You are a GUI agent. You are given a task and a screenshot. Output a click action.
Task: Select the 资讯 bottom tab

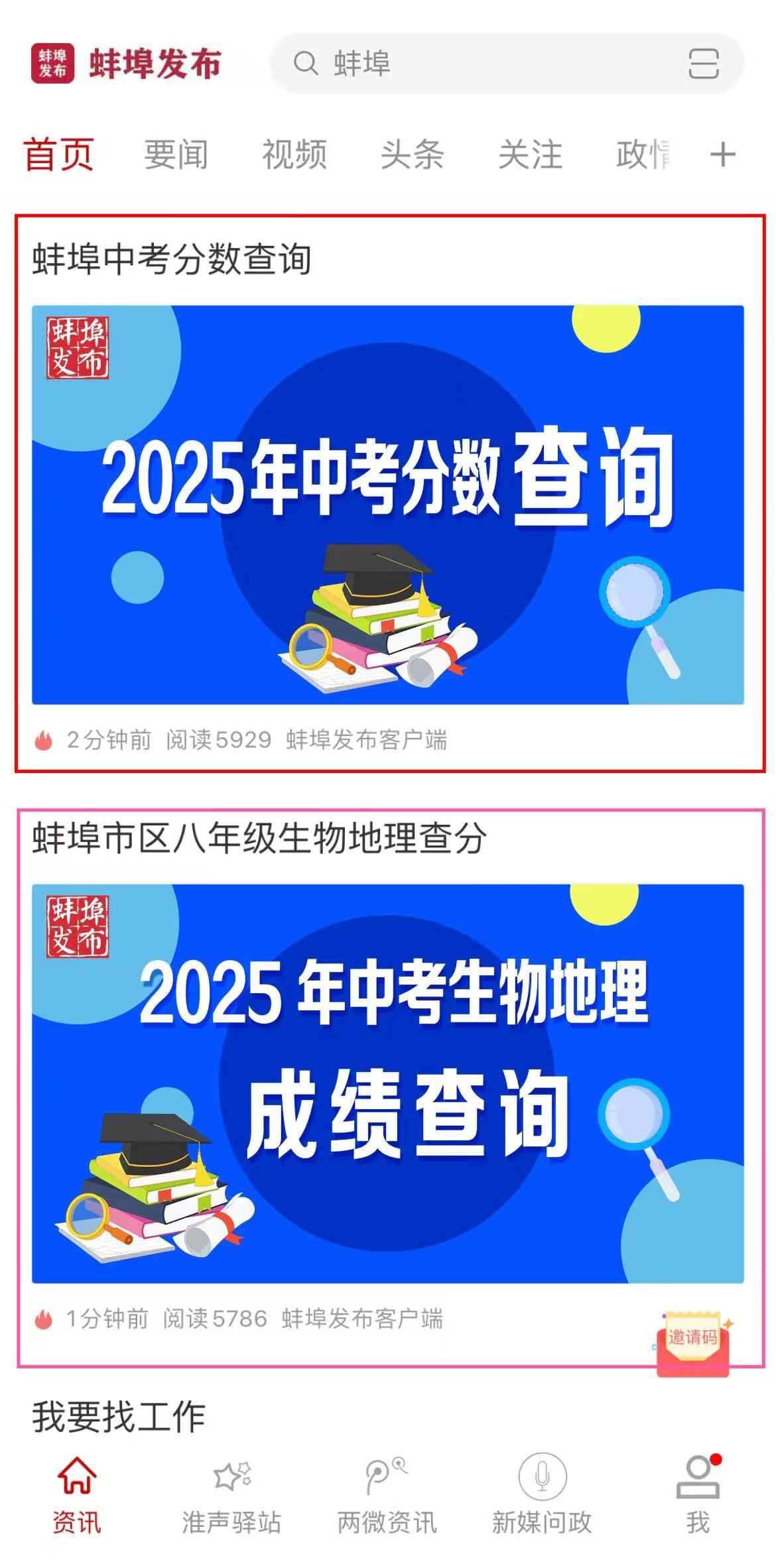77,1495
